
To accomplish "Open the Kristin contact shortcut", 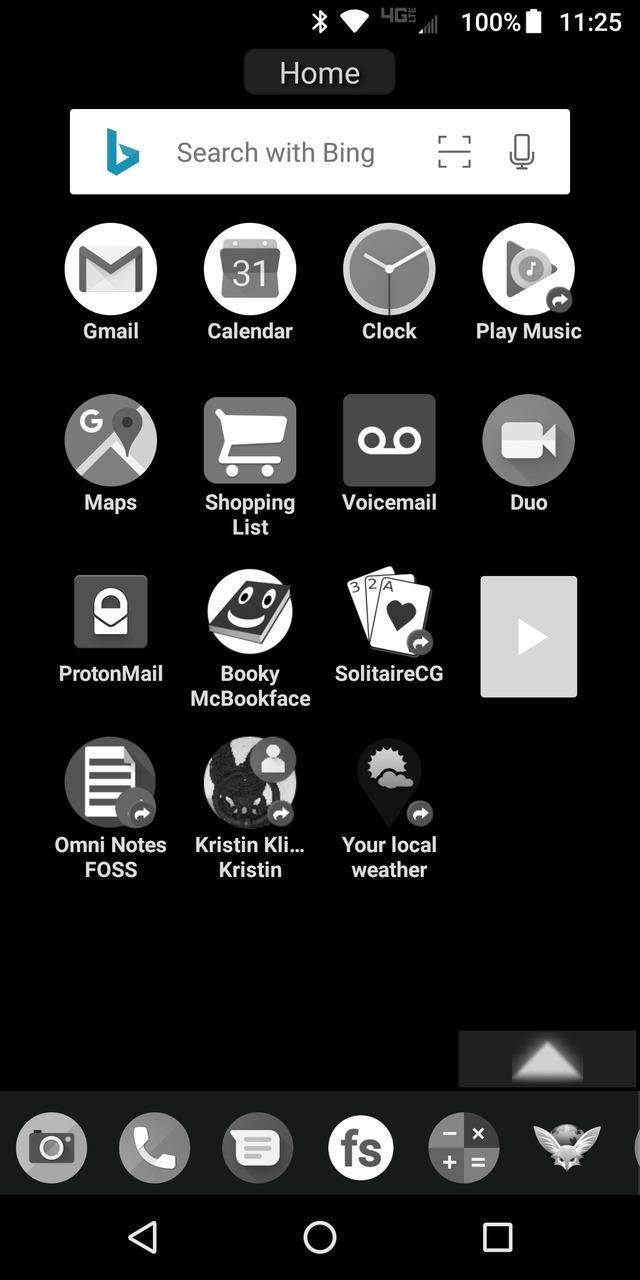I will coord(250,782).
